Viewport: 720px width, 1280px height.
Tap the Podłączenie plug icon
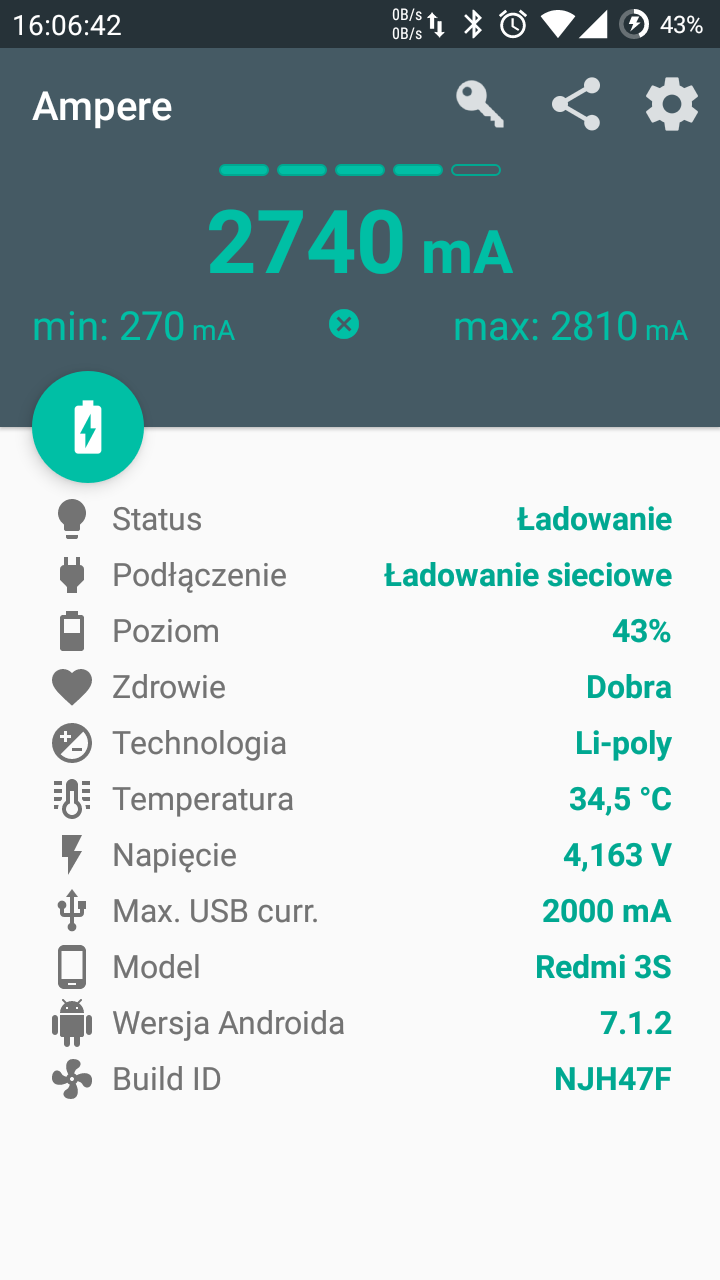71,574
